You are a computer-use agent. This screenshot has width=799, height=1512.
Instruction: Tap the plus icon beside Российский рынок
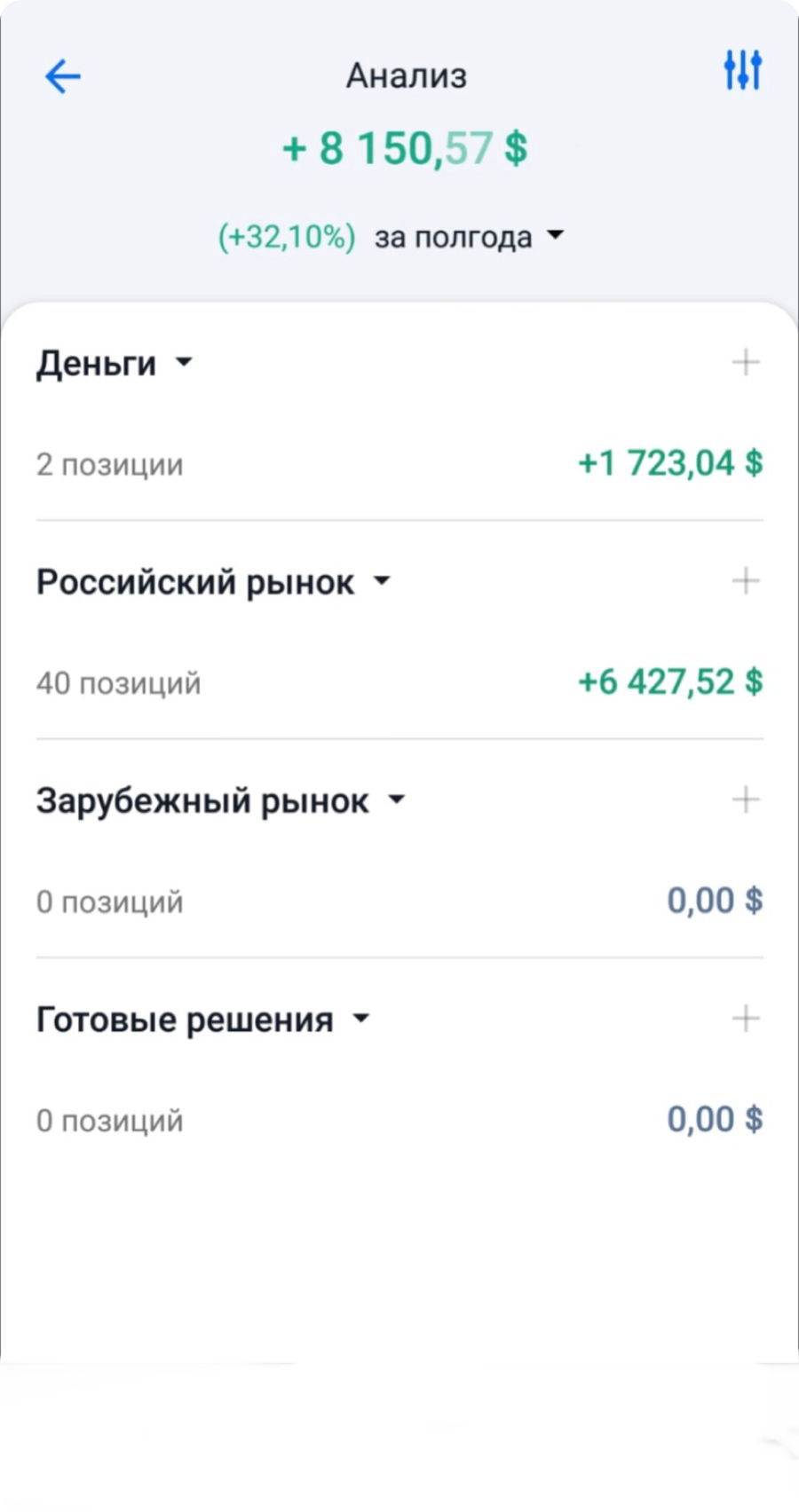point(746,581)
